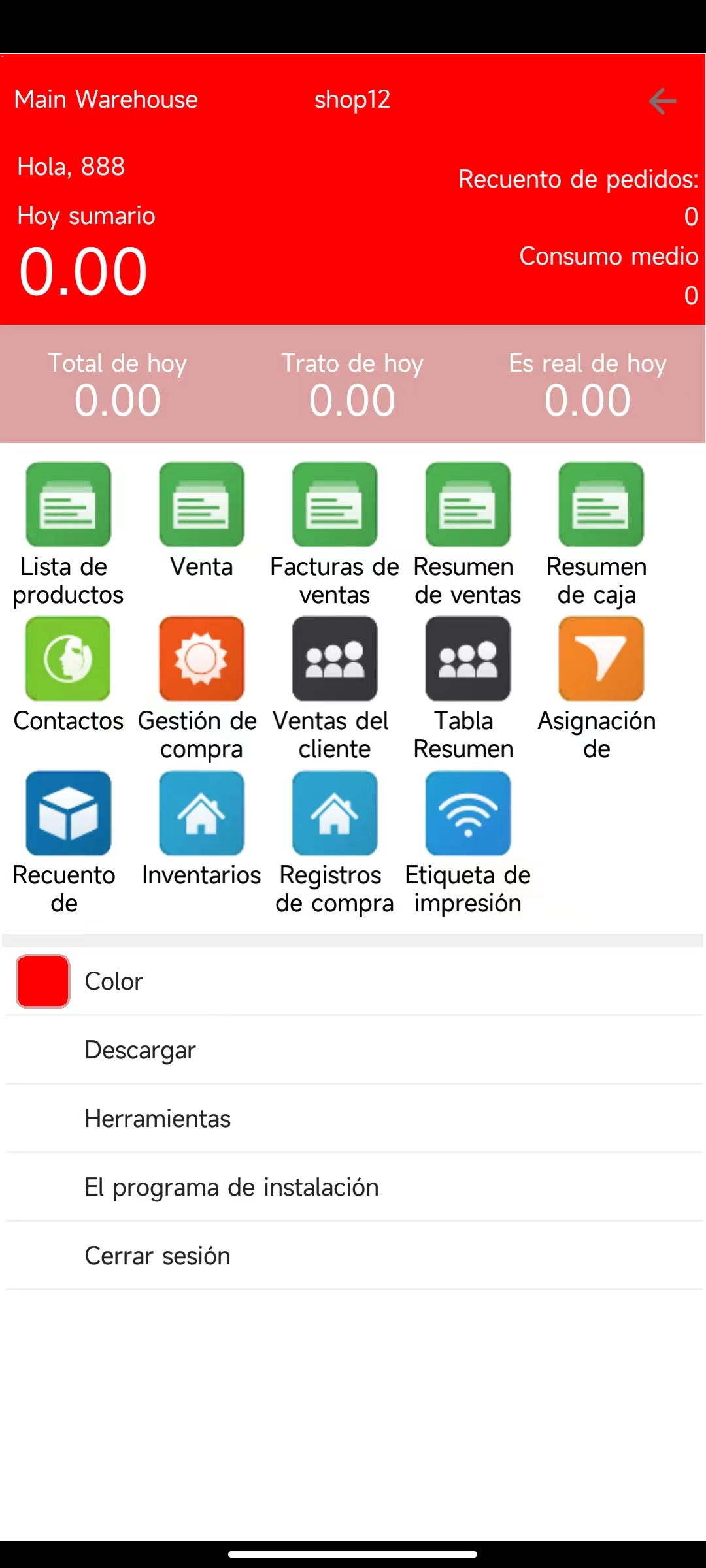Open the orange Asignación de icon
This screenshot has height=1568, width=706.
pyautogui.click(x=601, y=659)
